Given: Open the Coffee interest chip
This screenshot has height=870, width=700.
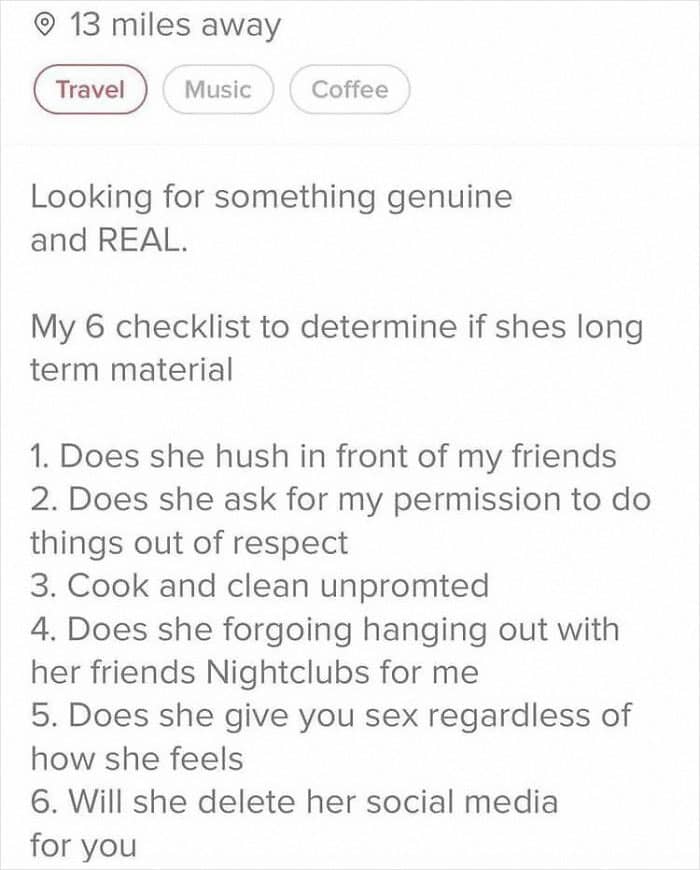Looking at the screenshot, I should click(349, 89).
